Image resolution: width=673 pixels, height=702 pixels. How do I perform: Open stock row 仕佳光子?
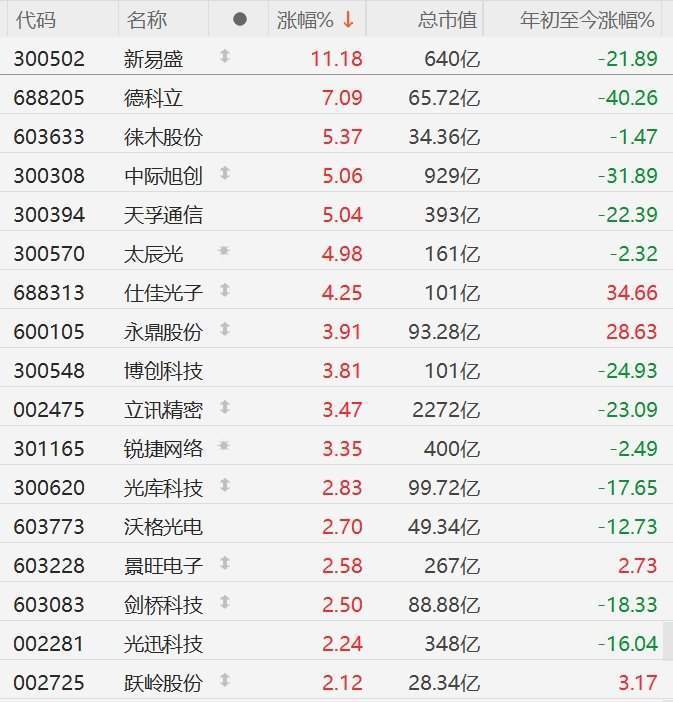[163, 293]
